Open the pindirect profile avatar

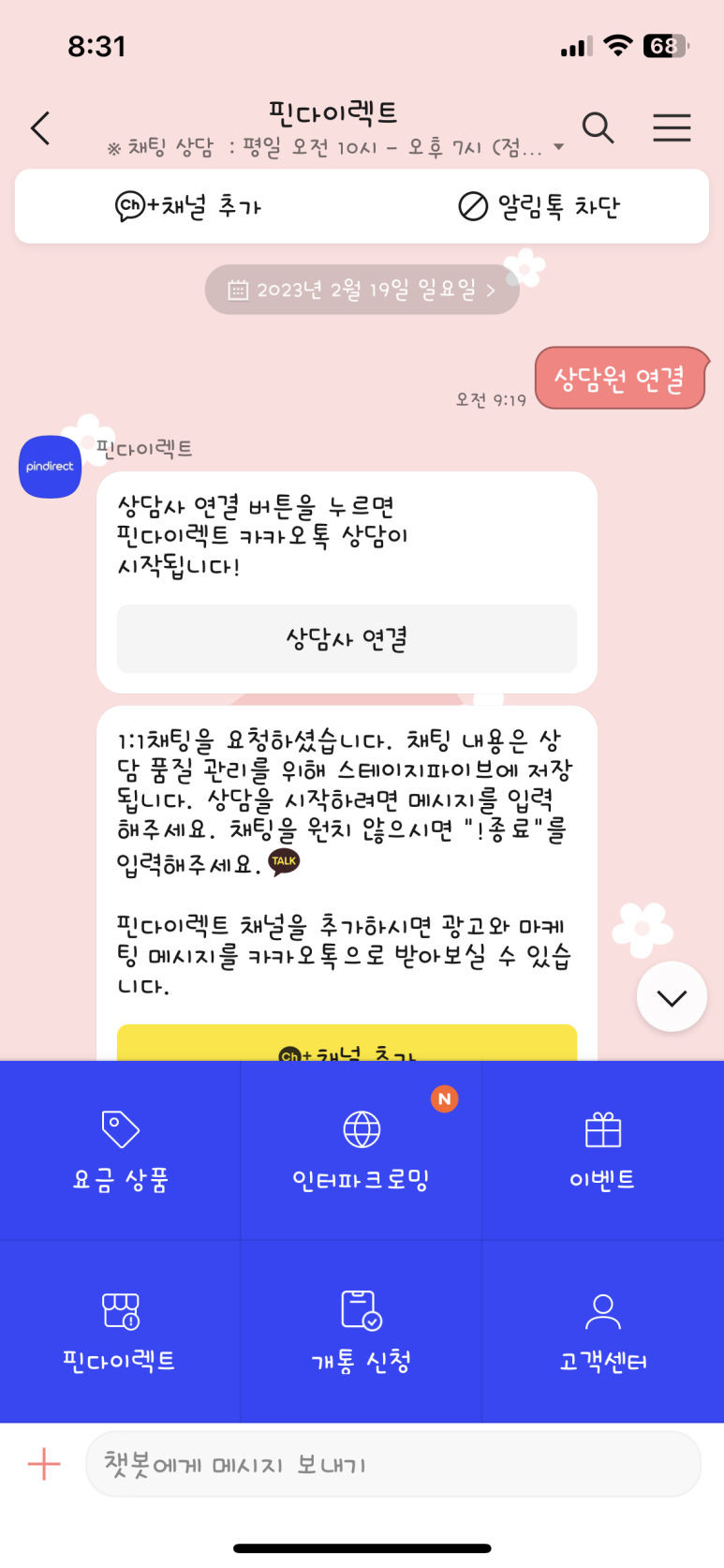[50, 467]
